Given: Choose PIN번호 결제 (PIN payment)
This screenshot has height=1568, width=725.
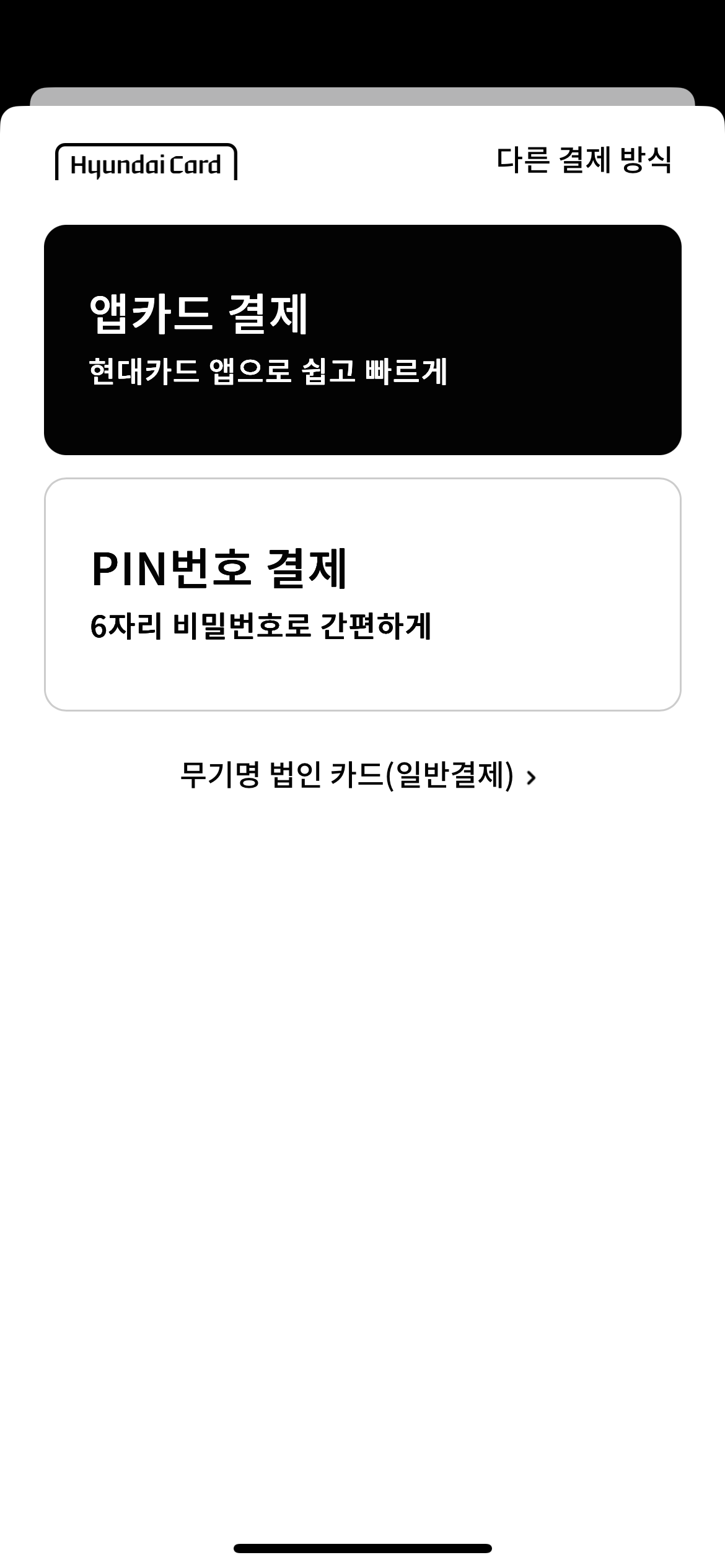Looking at the screenshot, I should (x=362, y=595).
